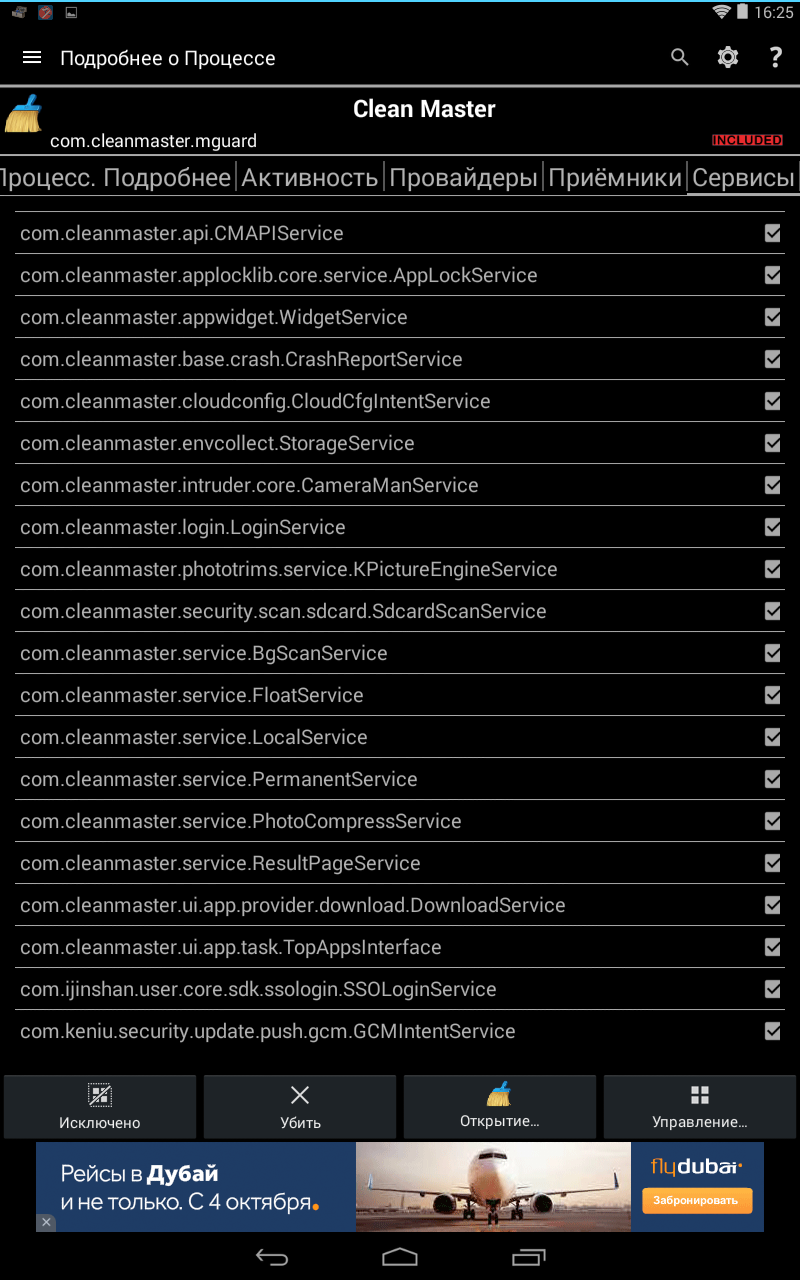Switch to the Активность tab
Screen dimensions: 800x1280
pos(310,178)
